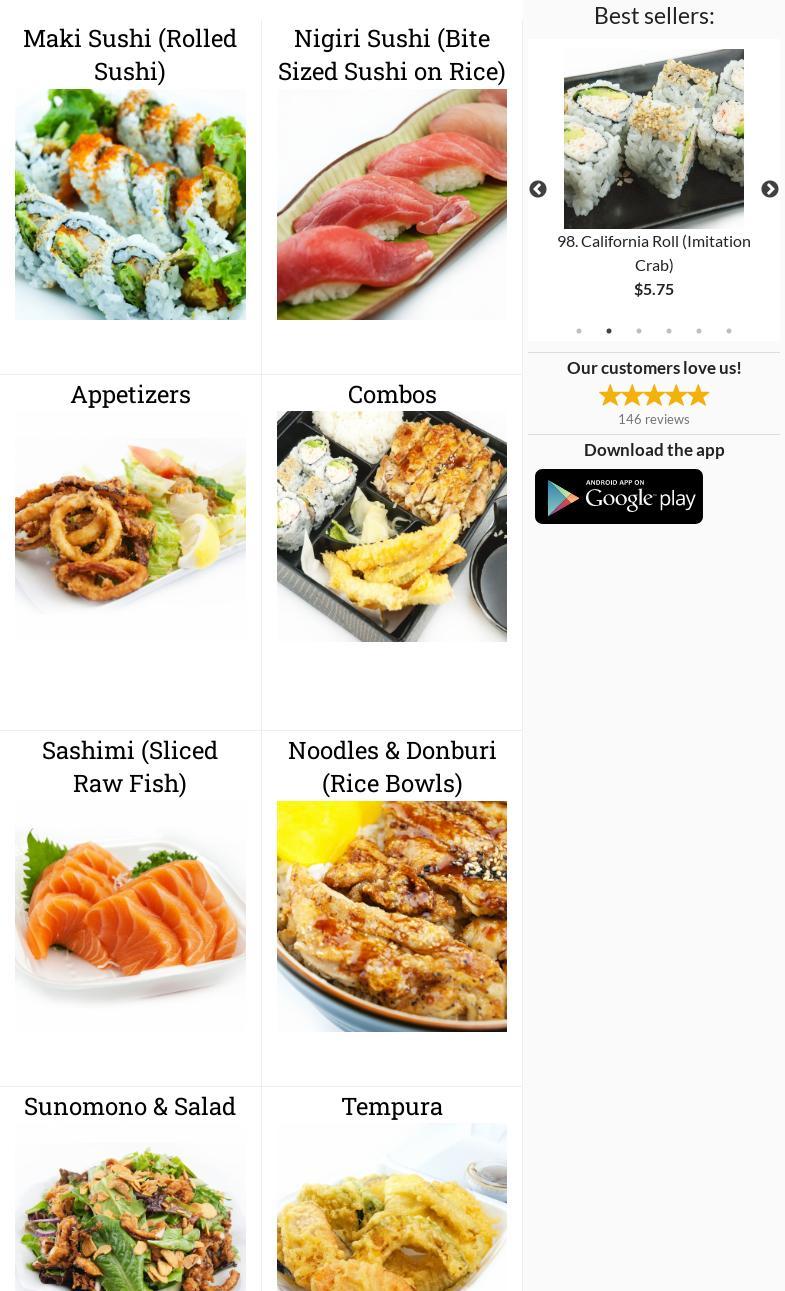The height and width of the screenshot is (1291, 785).
Task: Jump to the last carousel dot
Action: point(729,331)
